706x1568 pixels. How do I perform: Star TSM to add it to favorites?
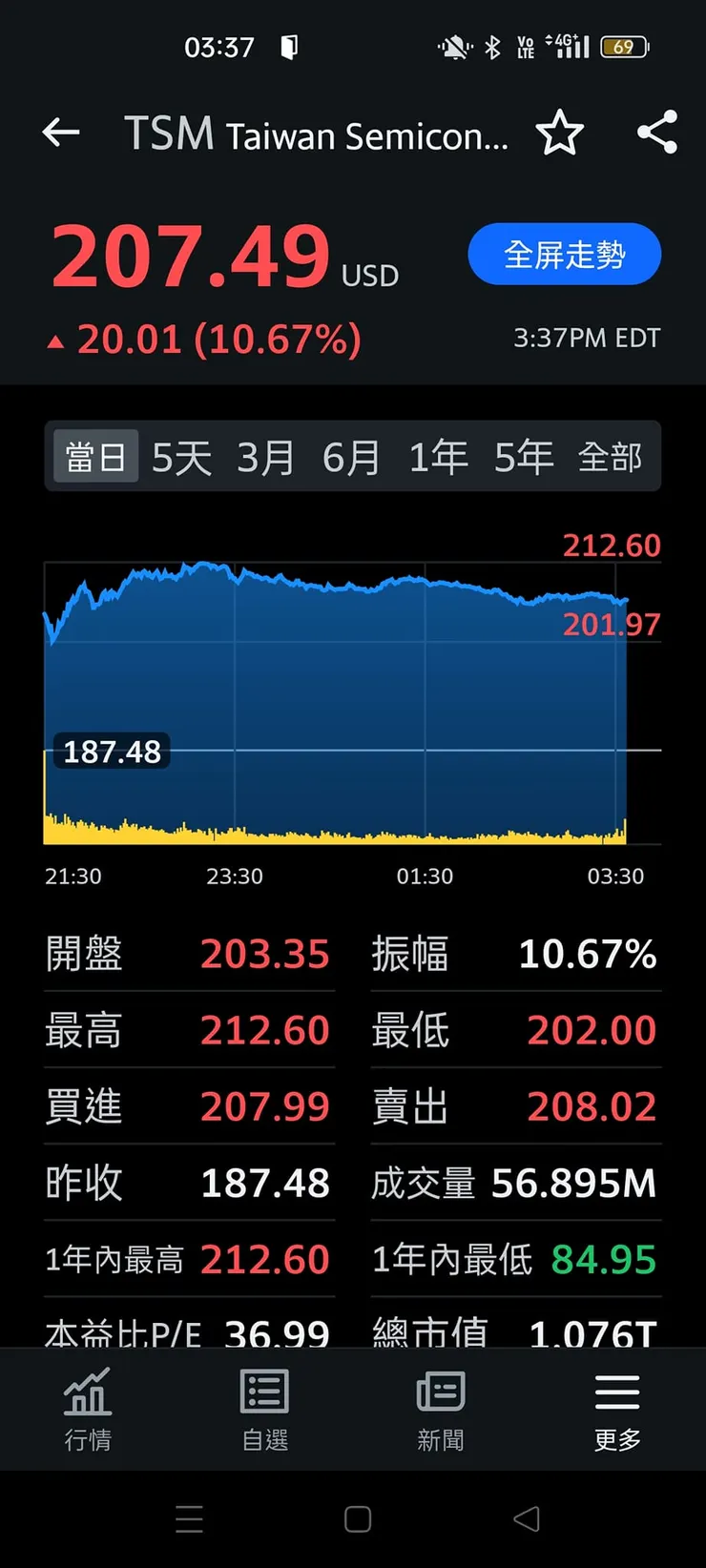coord(561,134)
